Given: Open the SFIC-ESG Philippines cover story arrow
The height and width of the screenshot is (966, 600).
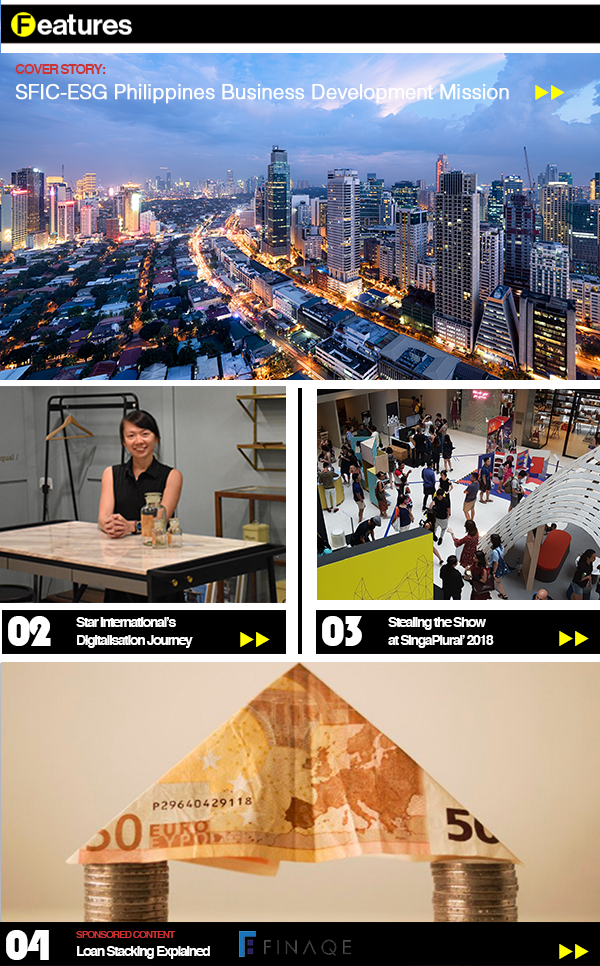Looking at the screenshot, I should click(549, 93).
